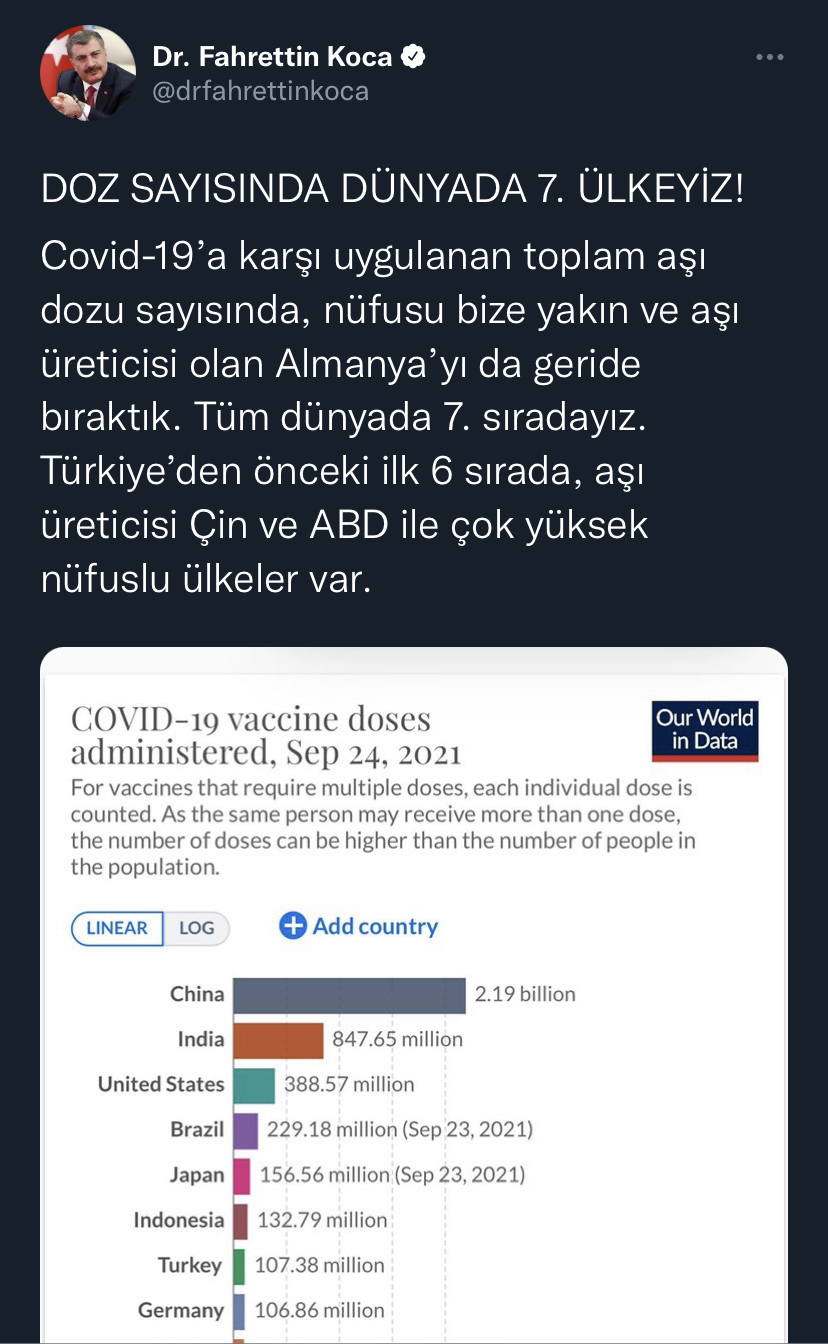Image resolution: width=828 pixels, height=1344 pixels.
Task: Open the attached vaccine doses chart image
Action: coord(414,996)
